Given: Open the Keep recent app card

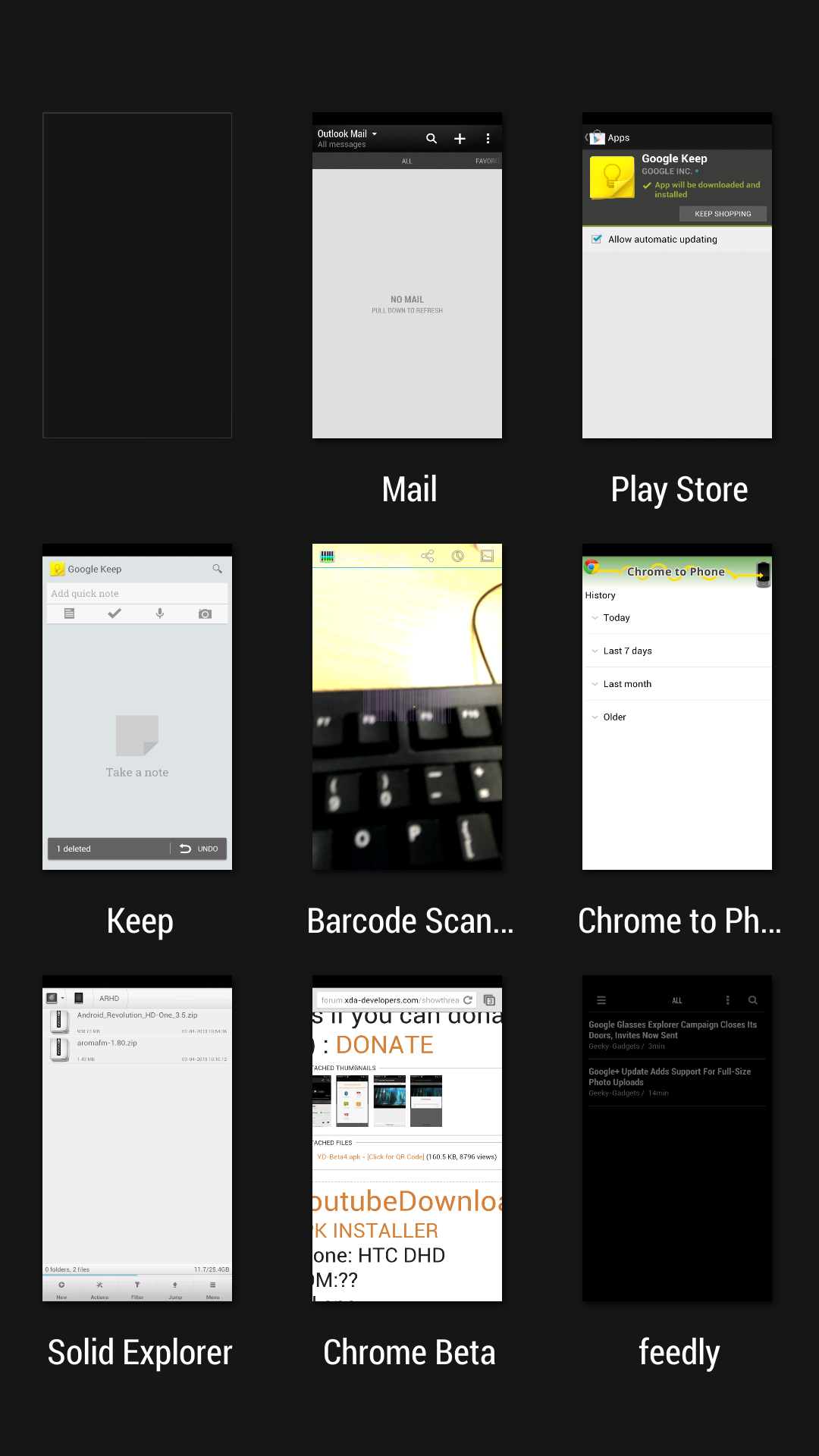Looking at the screenshot, I should [137, 707].
